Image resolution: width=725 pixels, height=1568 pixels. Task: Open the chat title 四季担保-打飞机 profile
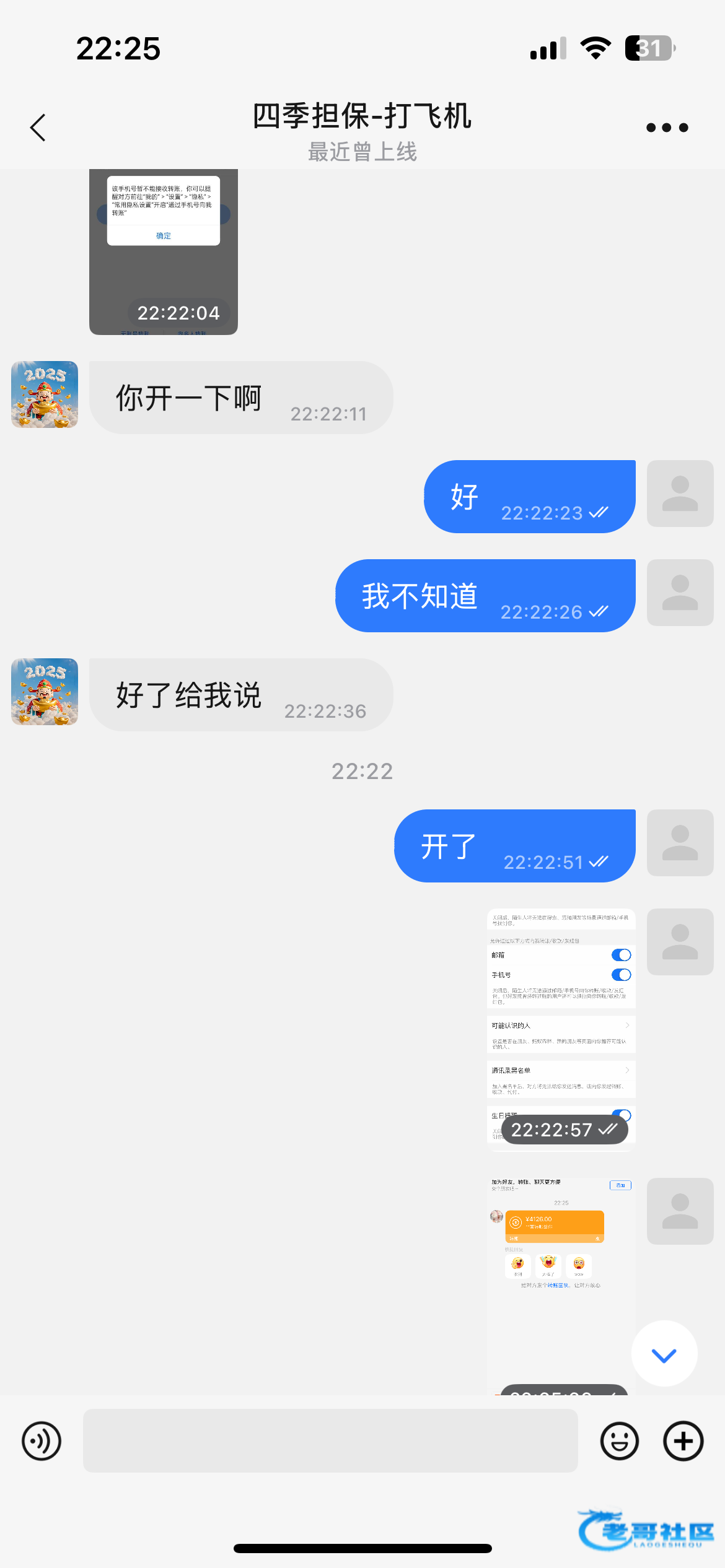click(362, 116)
